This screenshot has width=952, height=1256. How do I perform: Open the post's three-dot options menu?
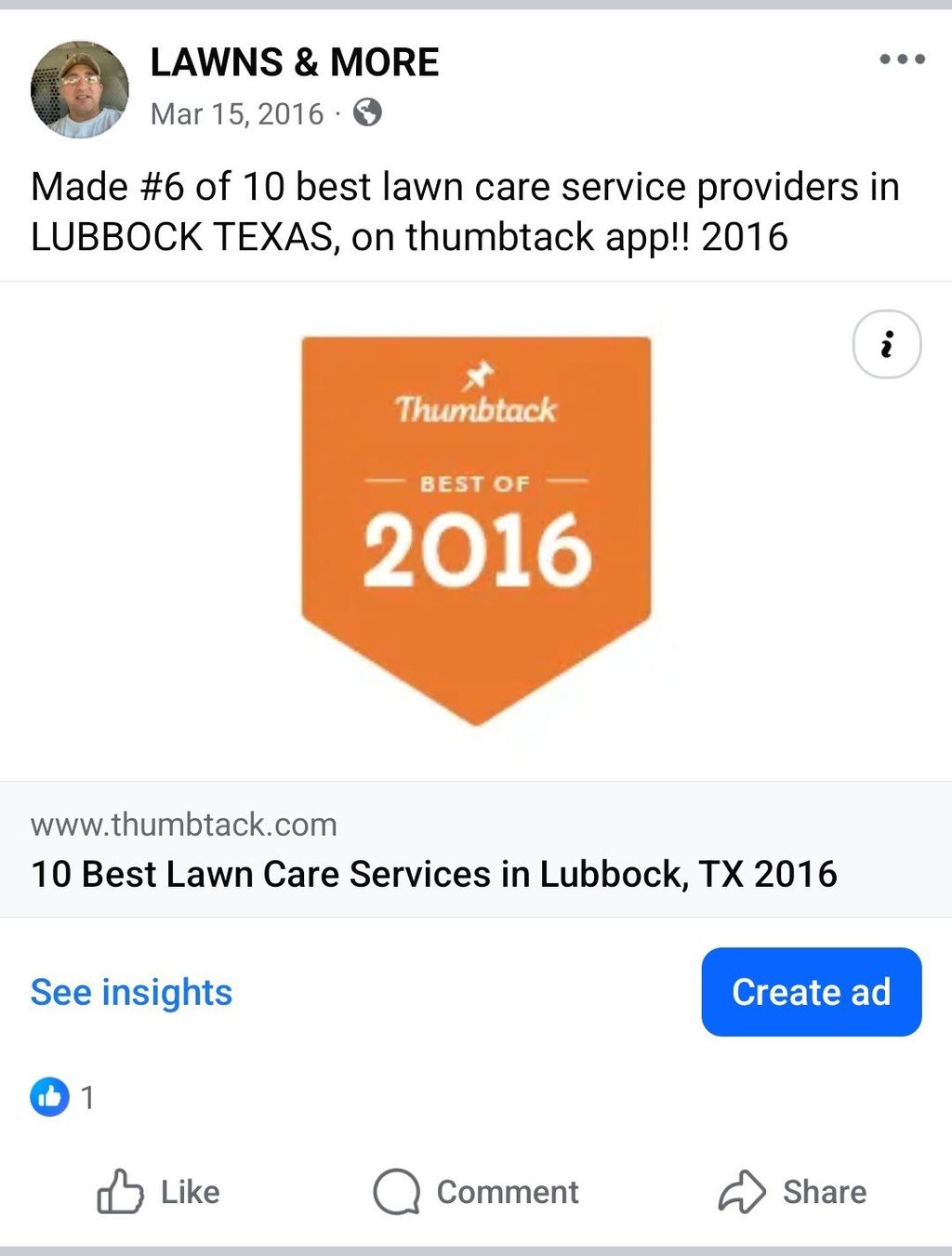[902, 59]
